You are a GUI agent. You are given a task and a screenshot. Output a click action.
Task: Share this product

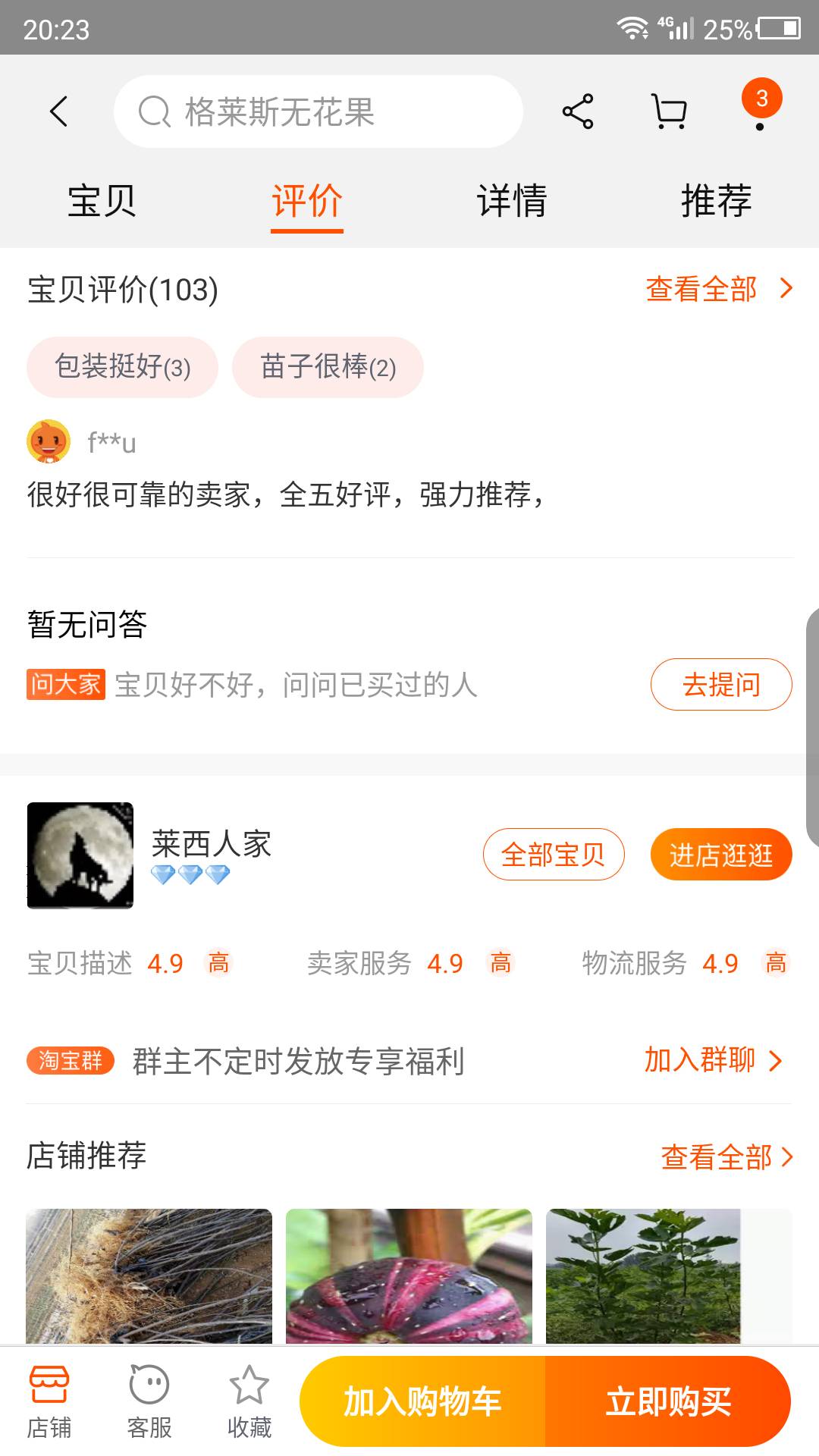(x=578, y=111)
